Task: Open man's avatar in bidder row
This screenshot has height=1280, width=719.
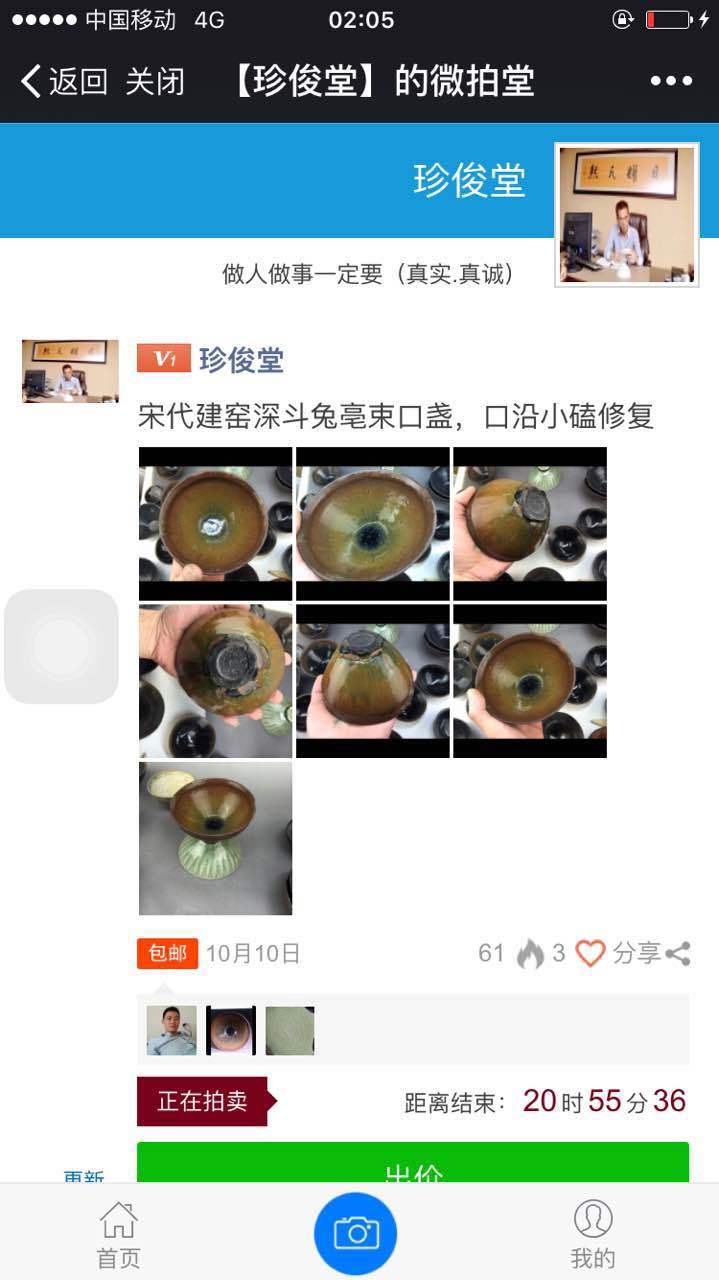Action: 171,1030
